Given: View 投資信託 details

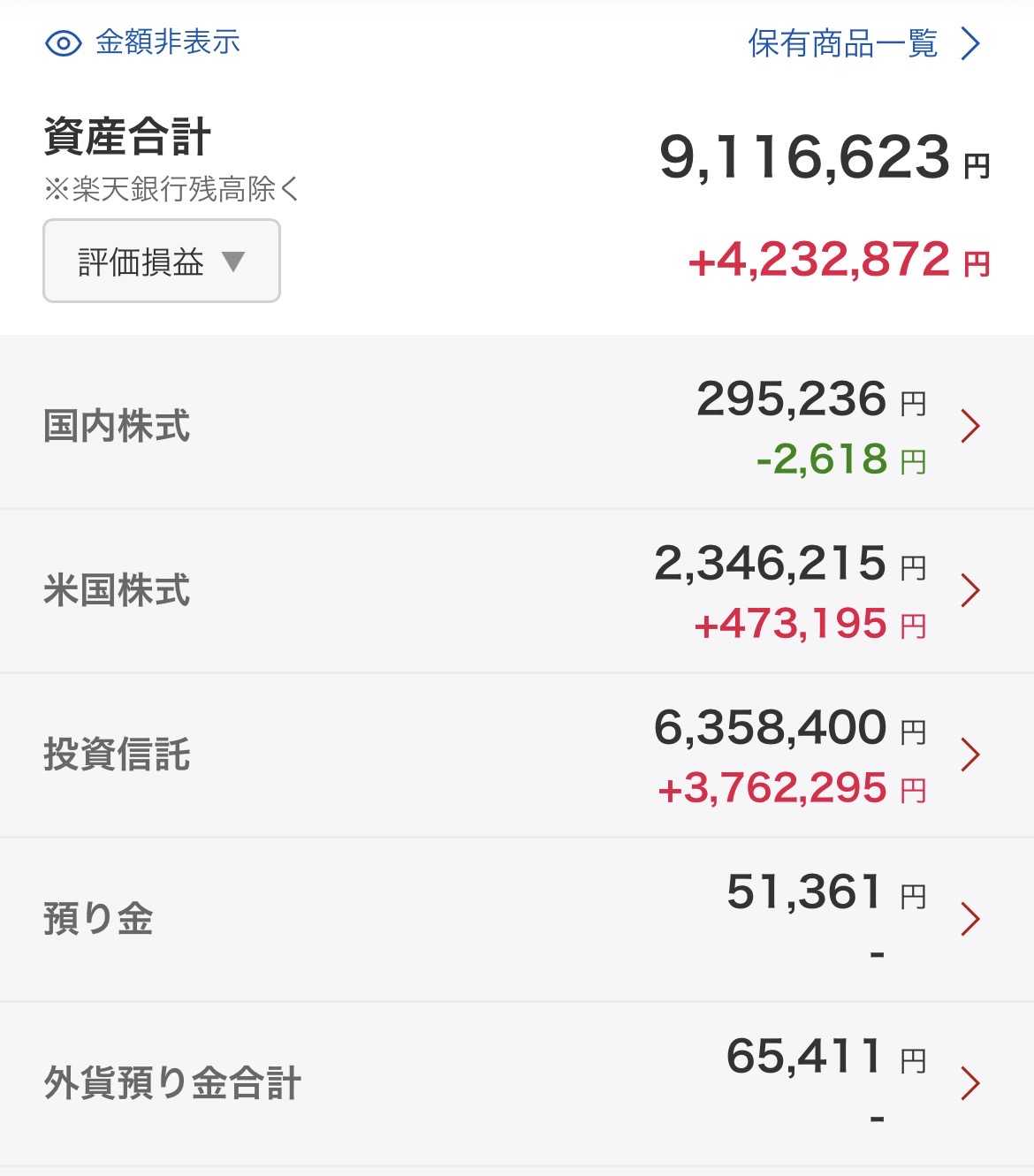Looking at the screenshot, I should pos(517,755).
